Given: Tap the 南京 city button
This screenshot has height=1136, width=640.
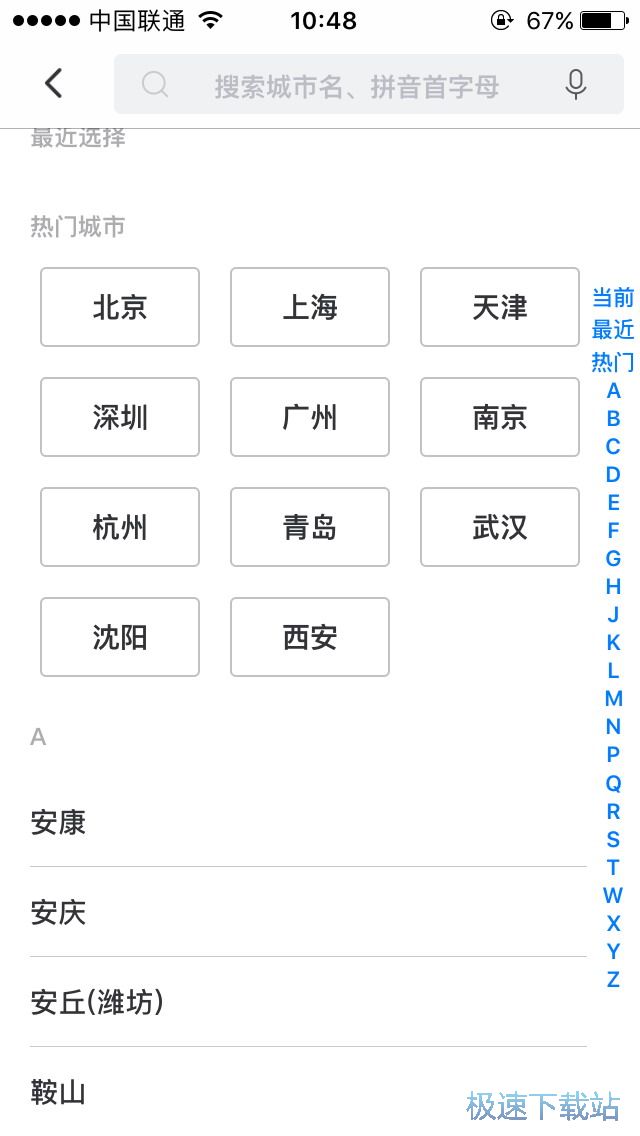Looking at the screenshot, I should coord(500,417).
